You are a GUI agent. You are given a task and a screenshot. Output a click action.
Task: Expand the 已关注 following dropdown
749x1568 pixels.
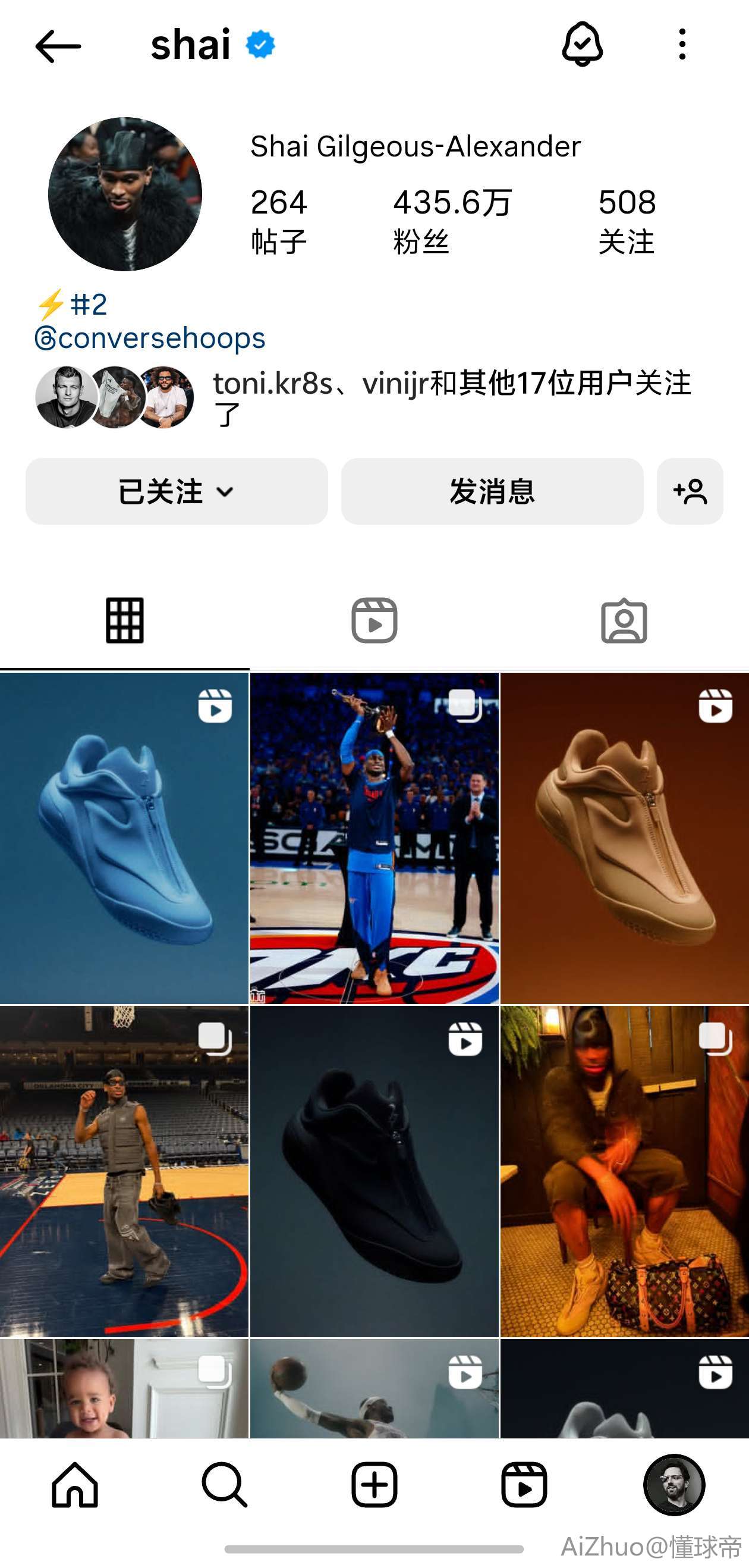[177, 491]
